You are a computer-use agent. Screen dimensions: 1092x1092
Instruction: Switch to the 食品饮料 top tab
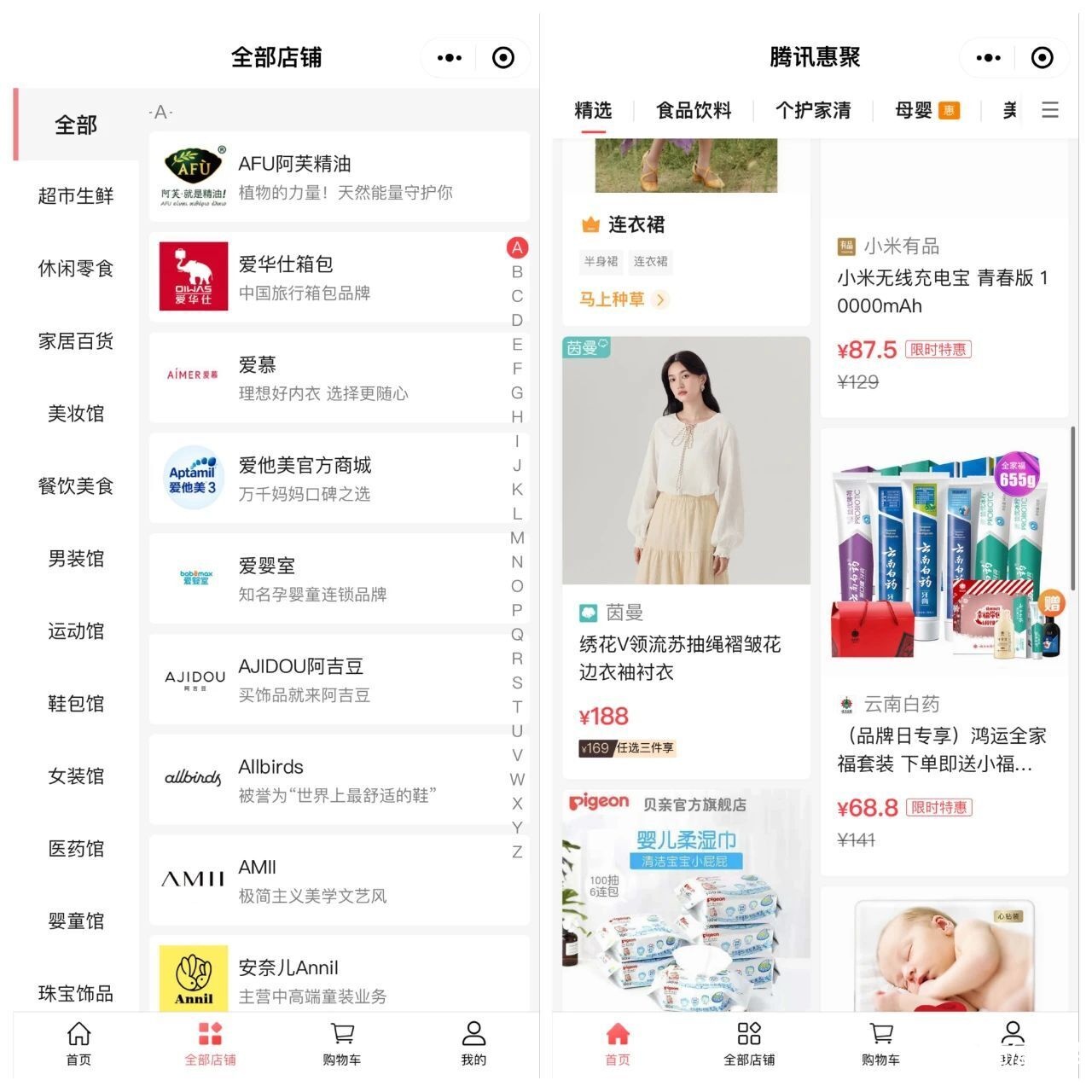coord(694,110)
